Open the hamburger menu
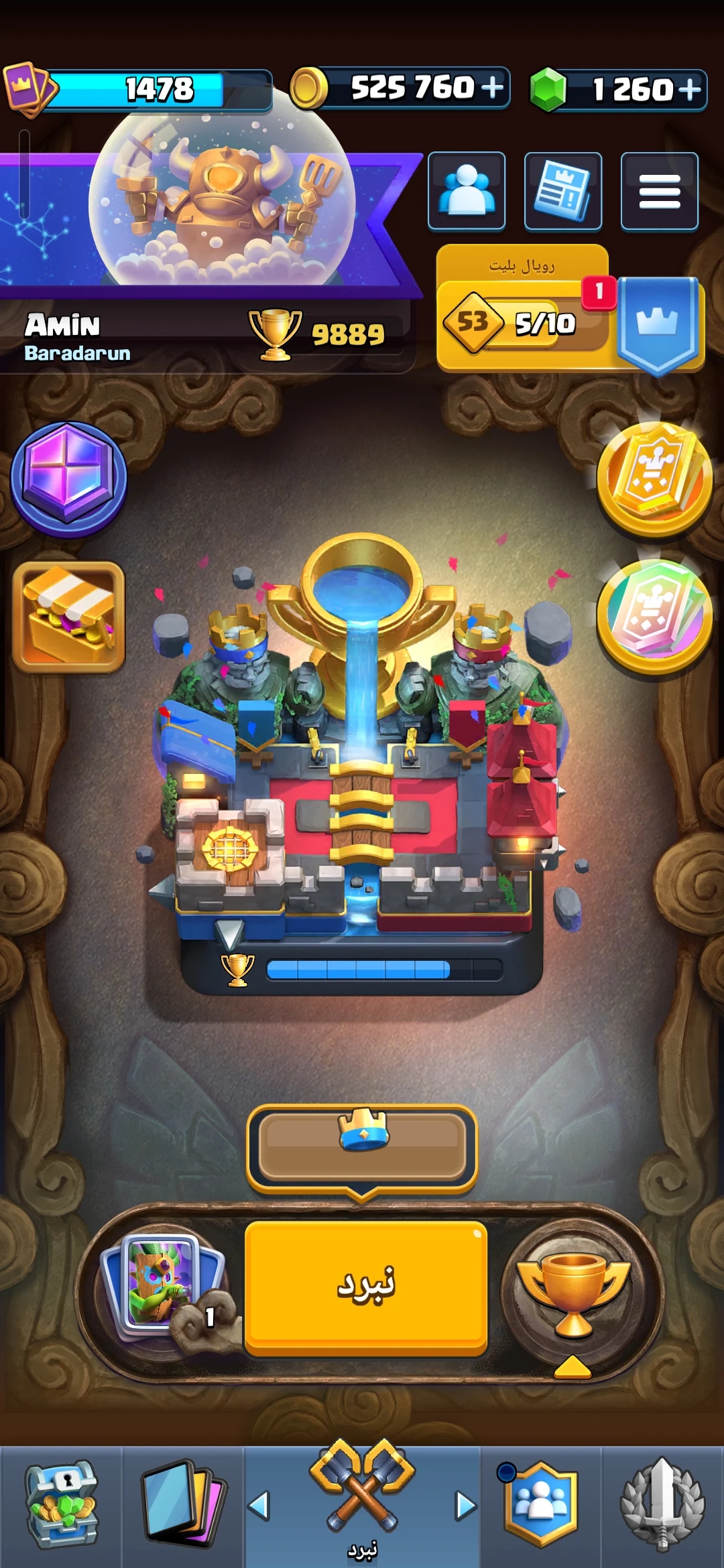This screenshot has width=724, height=1568. coord(660,191)
